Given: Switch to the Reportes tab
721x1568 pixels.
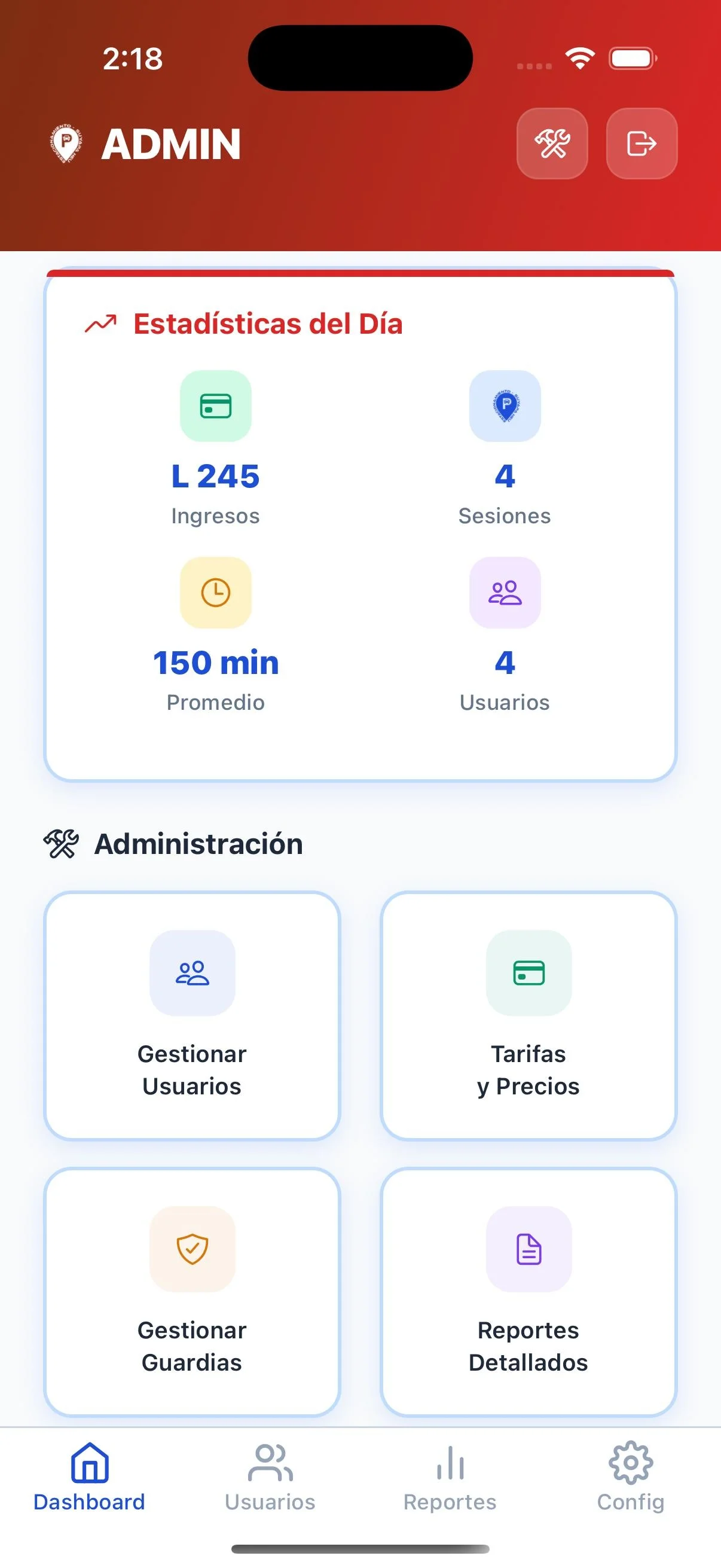Looking at the screenshot, I should [450, 1477].
